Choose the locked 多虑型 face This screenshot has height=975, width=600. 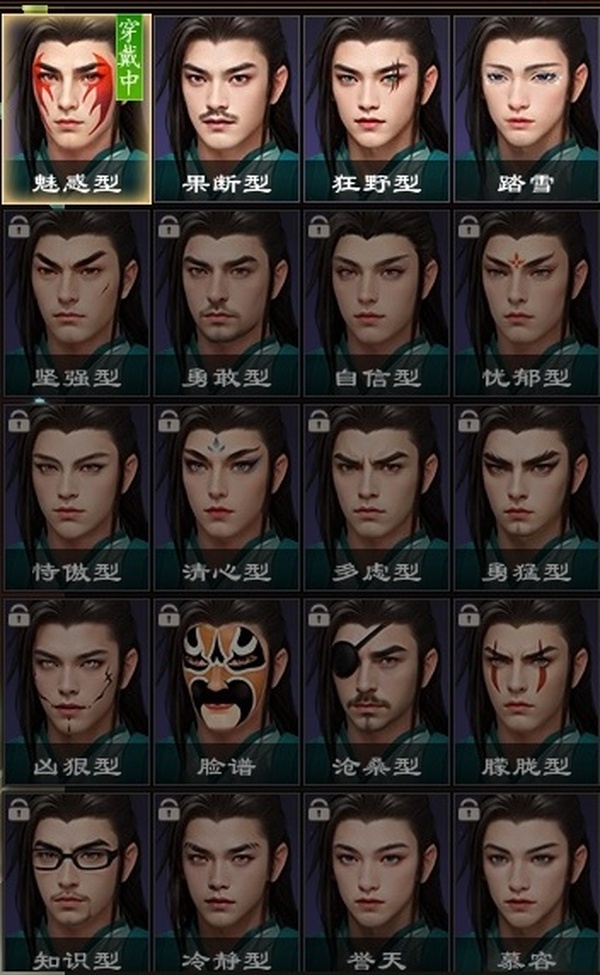coord(376,495)
